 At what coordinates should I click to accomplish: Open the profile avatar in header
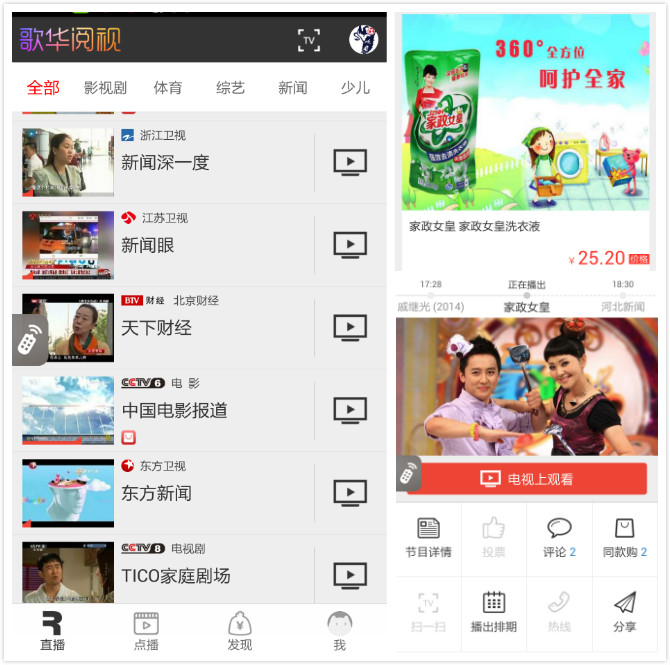363,40
